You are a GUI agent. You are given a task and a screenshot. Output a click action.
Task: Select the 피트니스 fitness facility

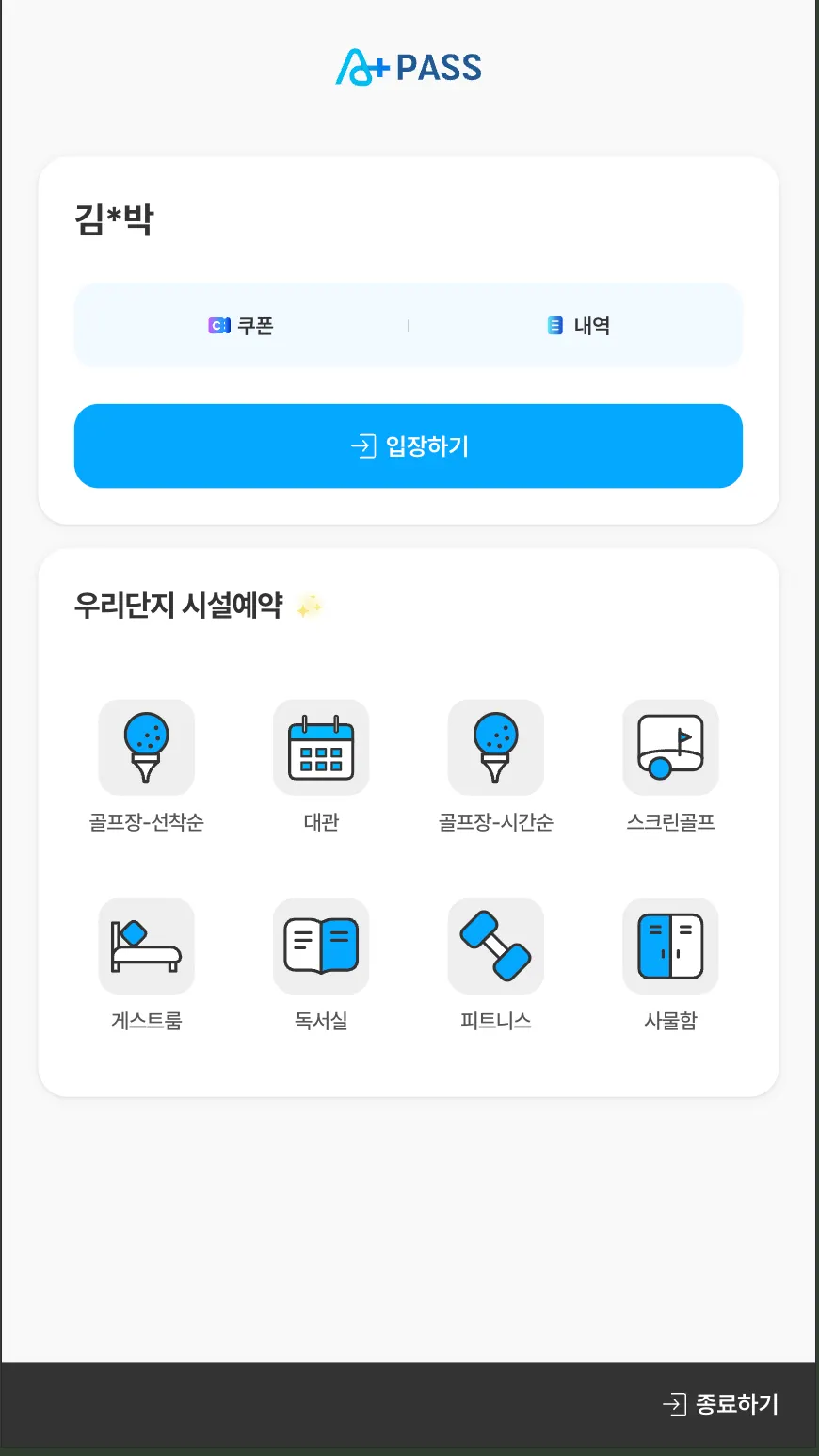tap(496, 946)
